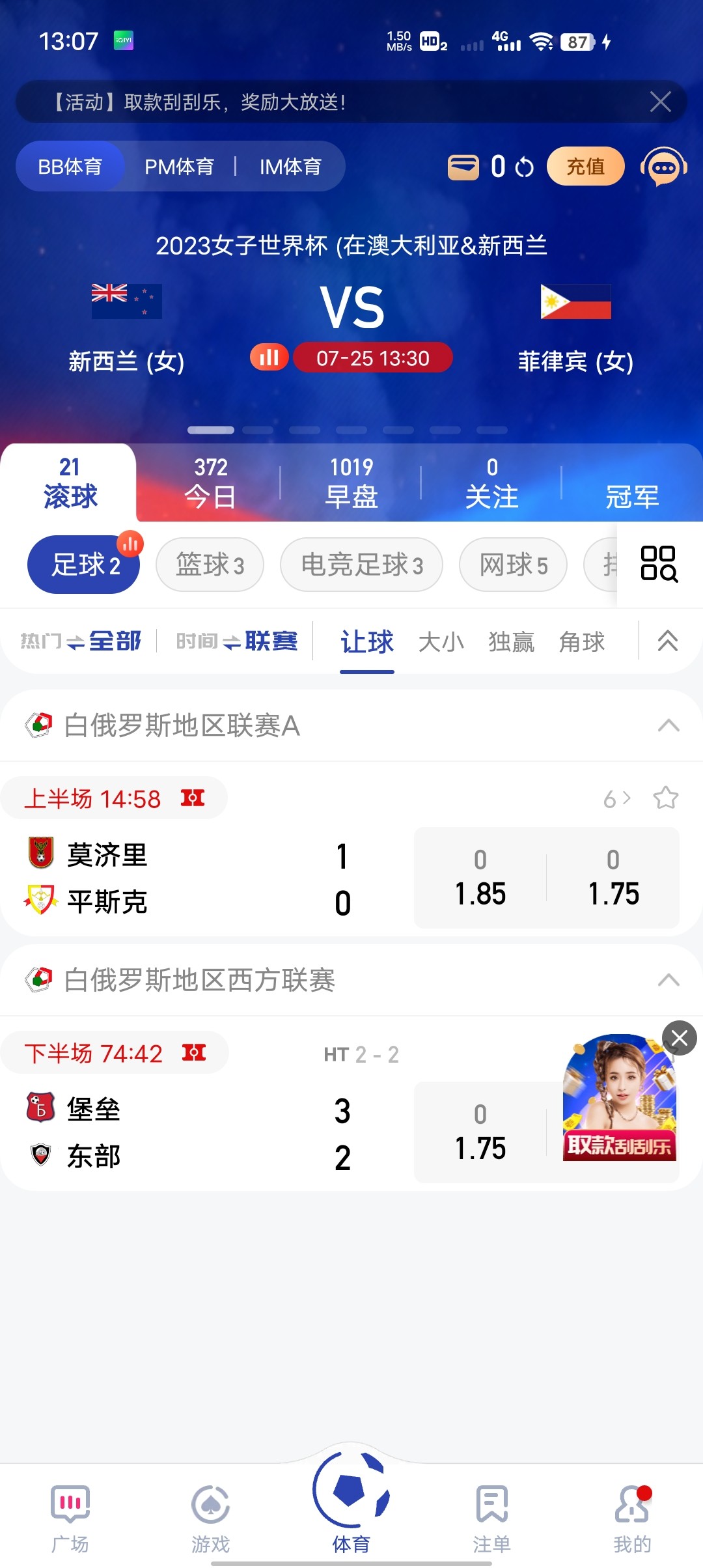Select the 网球 sport chip
703x1568 pixels.
click(513, 565)
